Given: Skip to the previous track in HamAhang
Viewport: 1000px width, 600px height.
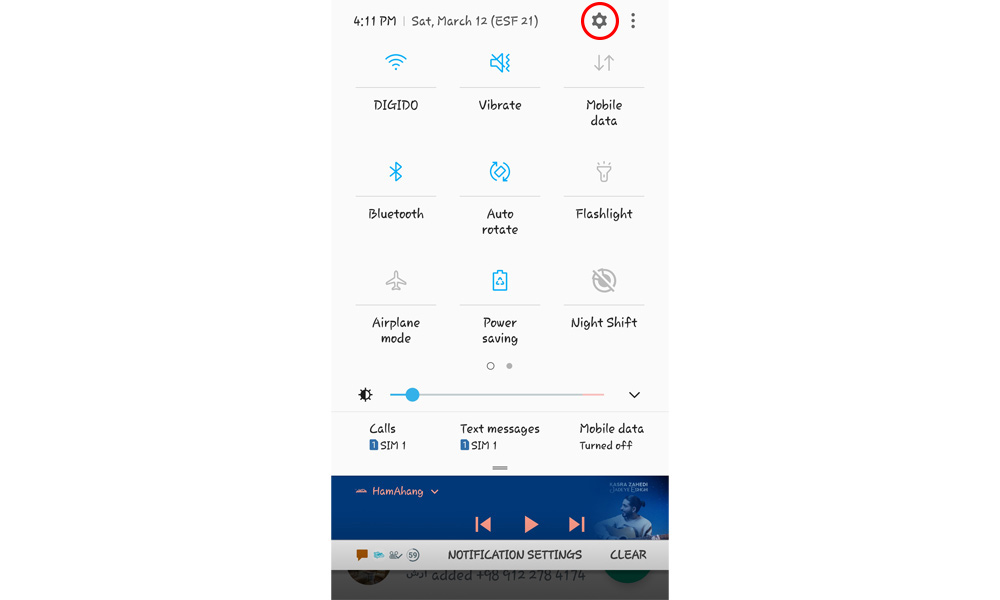Looking at the screenshot, I should coord(483,524).
